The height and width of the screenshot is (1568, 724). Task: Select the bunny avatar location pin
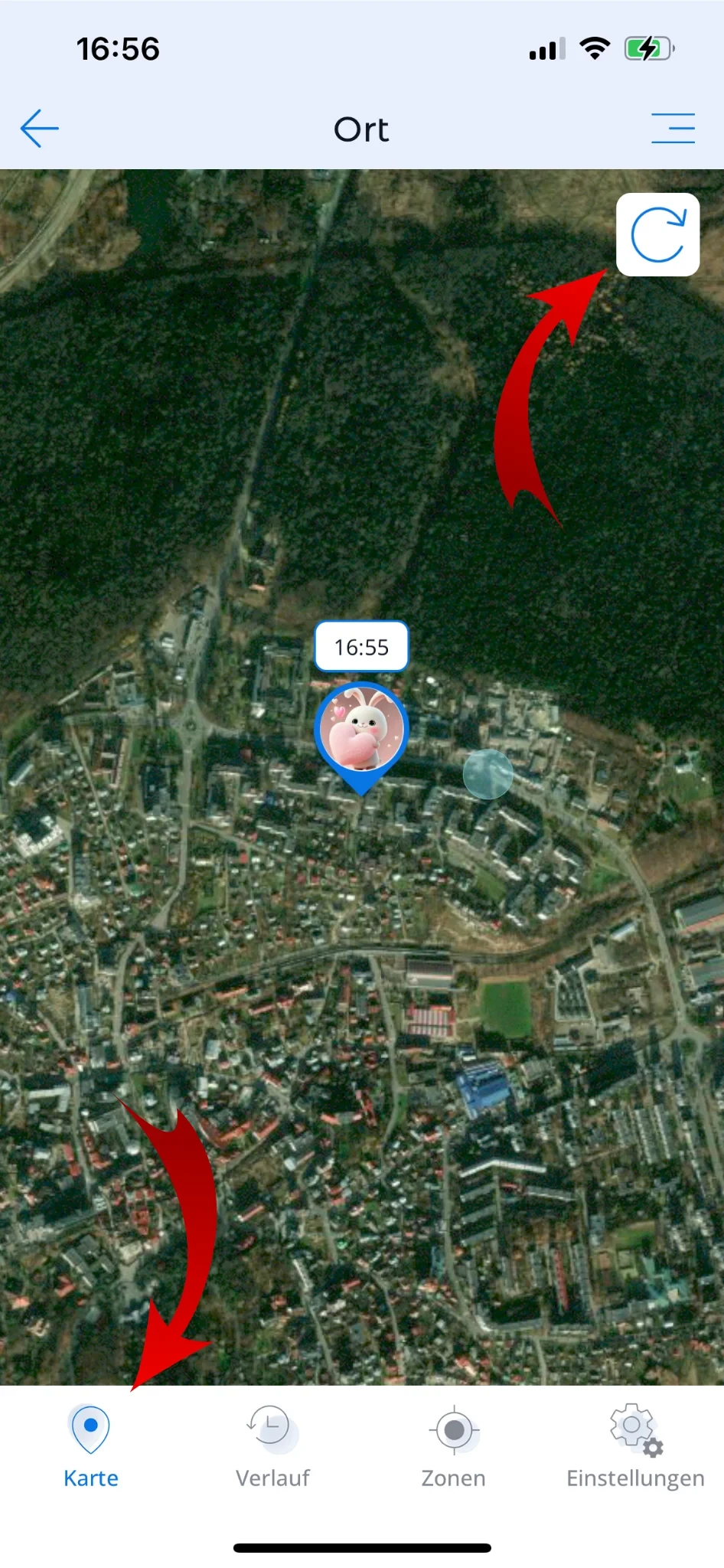pyautogui.click(x=361, y=732)
